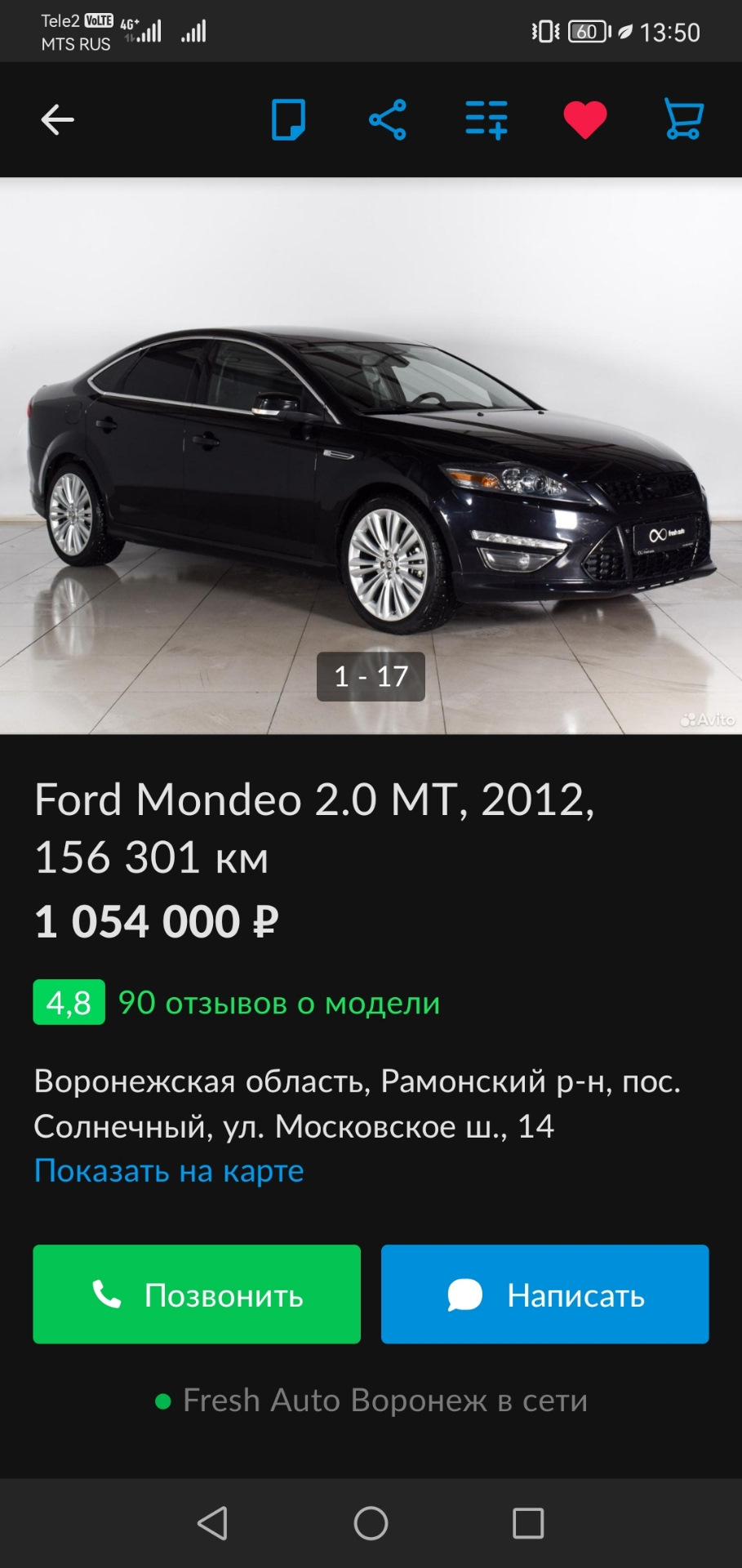Add a note to this listing
The width and height of the screenshot is (742, 1568).
click(x=288, y=120)
